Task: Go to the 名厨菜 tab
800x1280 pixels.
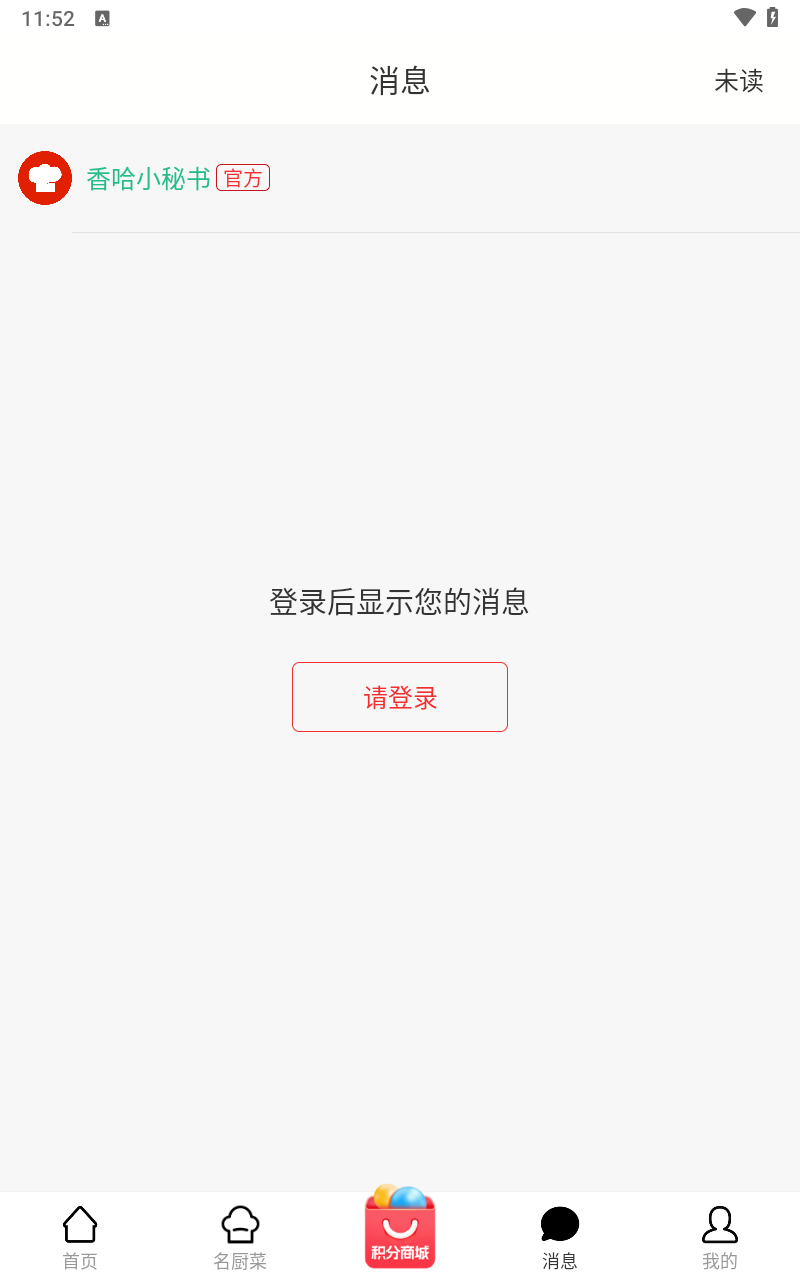Action: point(240,1236)
